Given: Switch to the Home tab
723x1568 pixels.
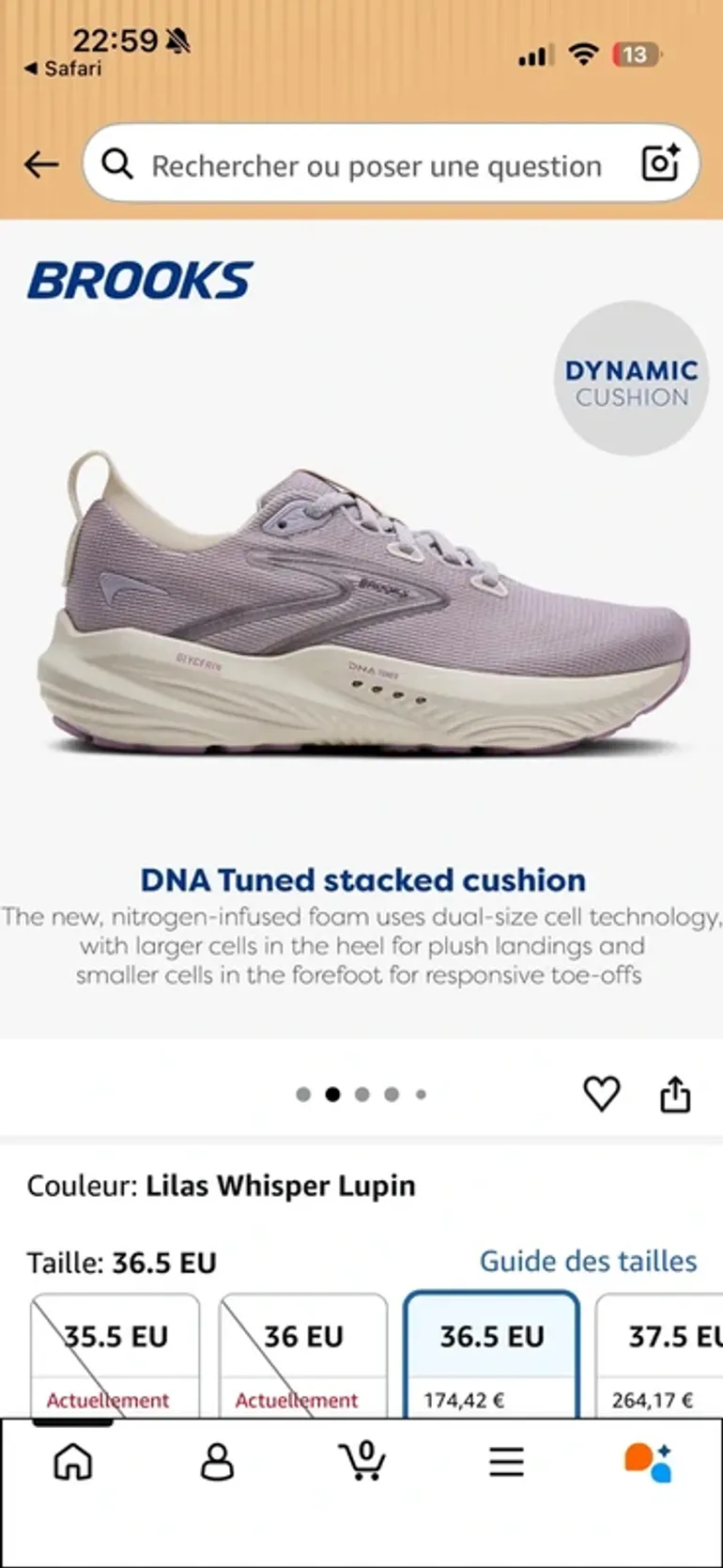Looking at the screenshot, I should point(72,1462).
